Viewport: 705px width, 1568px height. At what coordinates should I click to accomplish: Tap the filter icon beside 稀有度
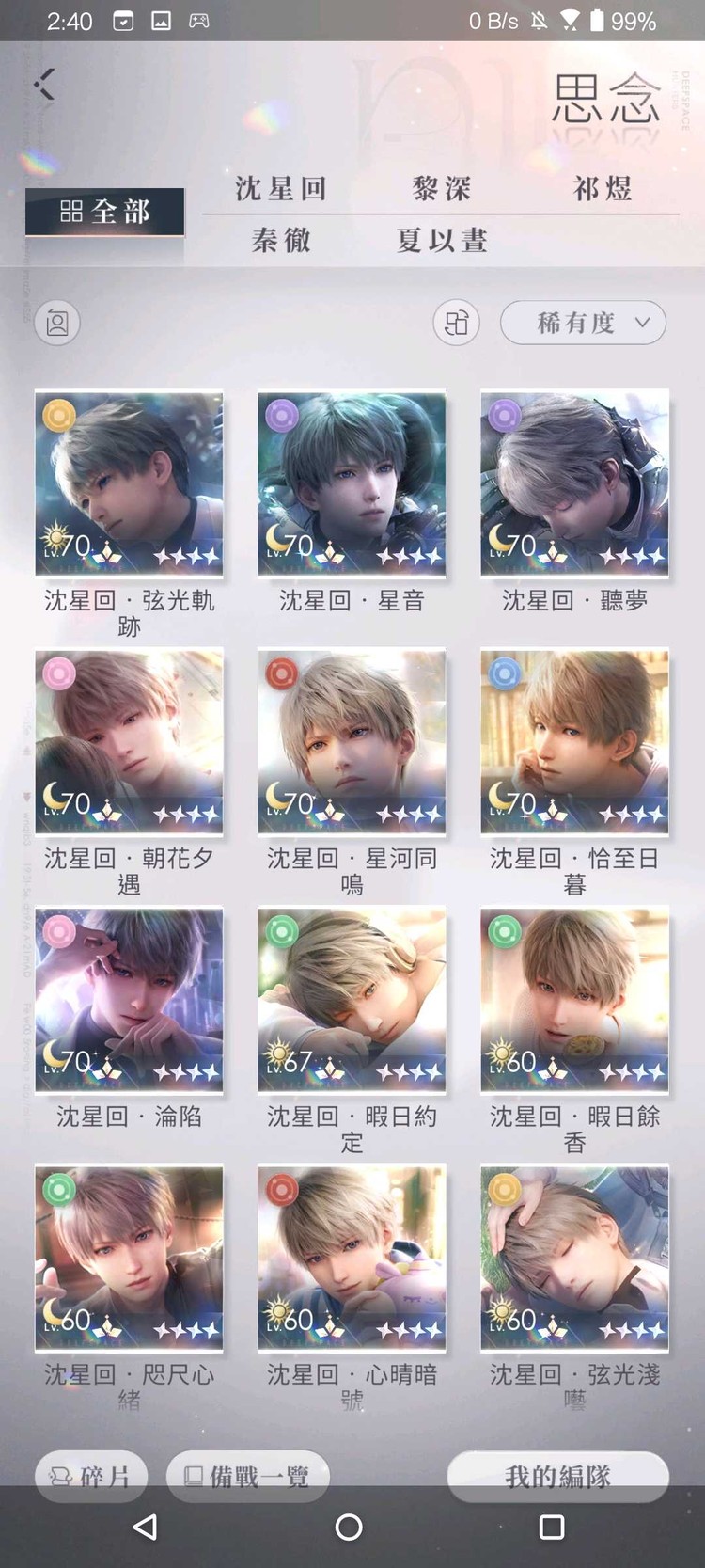(457, 324)
